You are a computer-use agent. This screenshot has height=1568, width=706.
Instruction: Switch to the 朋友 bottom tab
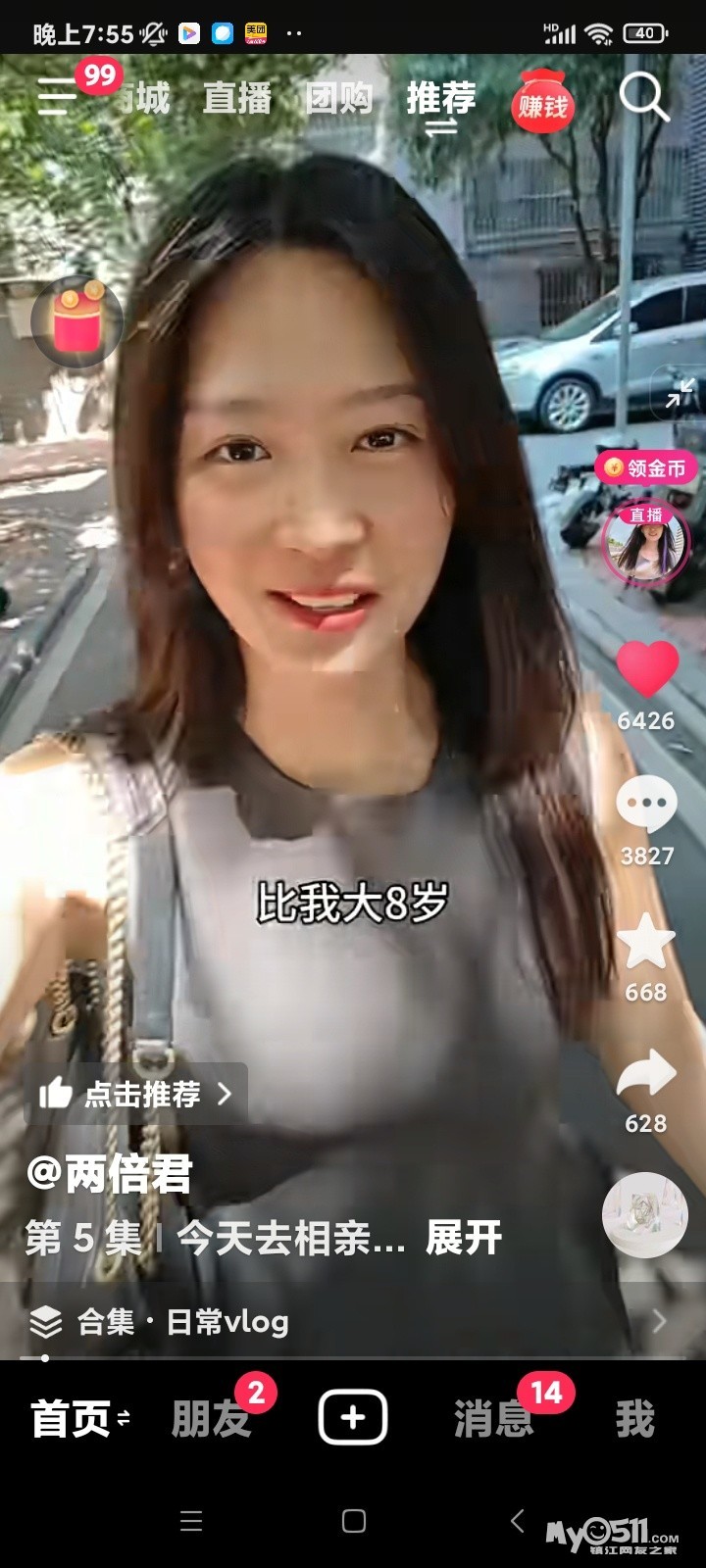pyautogui.click(x=212, y=1418)
